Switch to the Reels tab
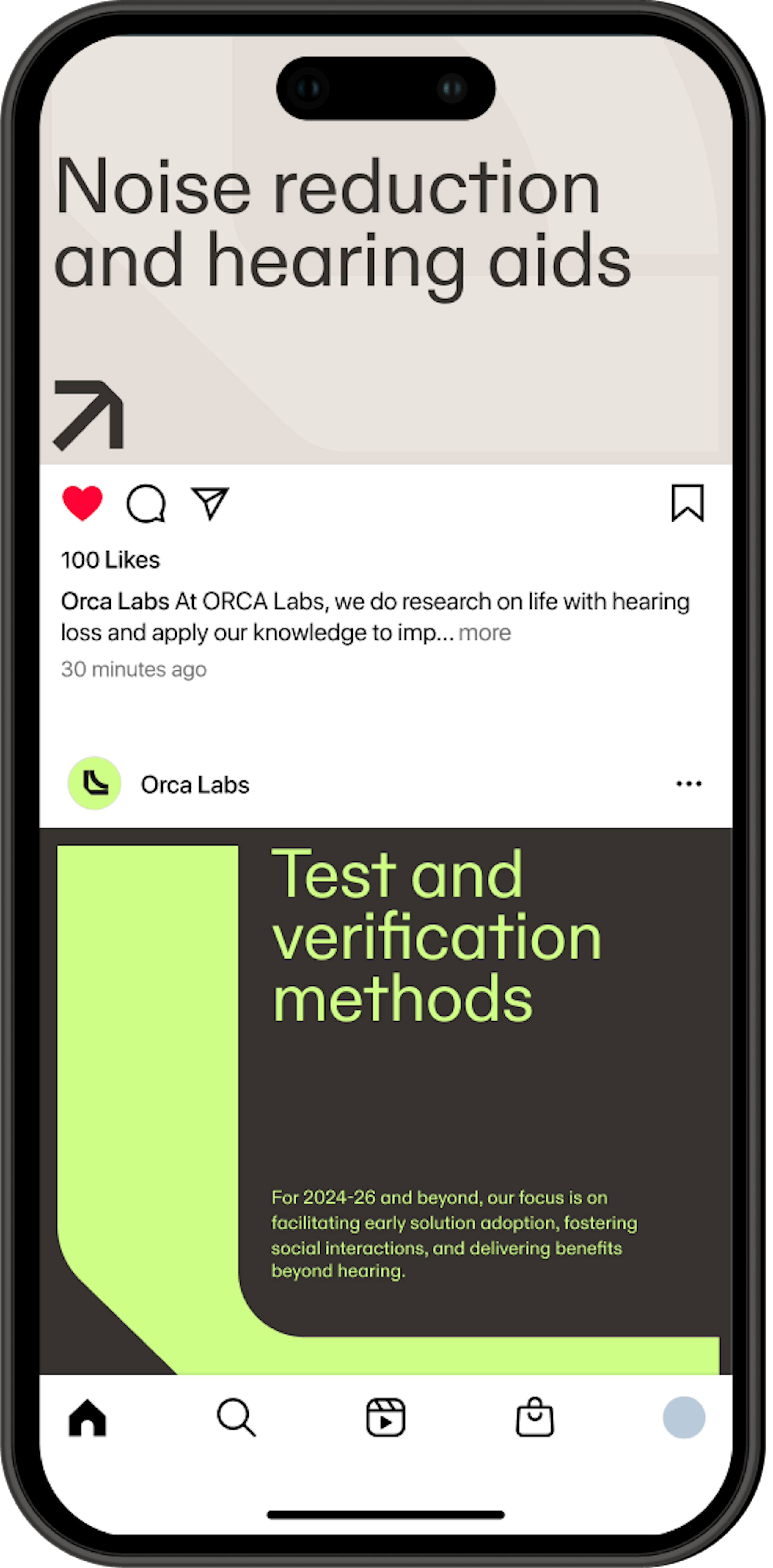 coord(386,1418)
